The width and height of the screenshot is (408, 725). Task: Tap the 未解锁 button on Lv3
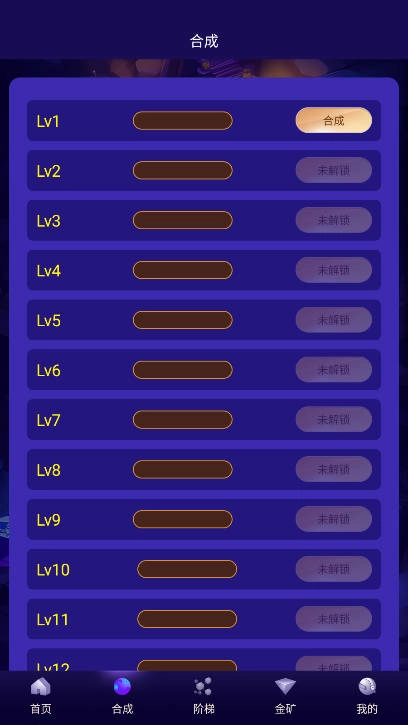334,220
